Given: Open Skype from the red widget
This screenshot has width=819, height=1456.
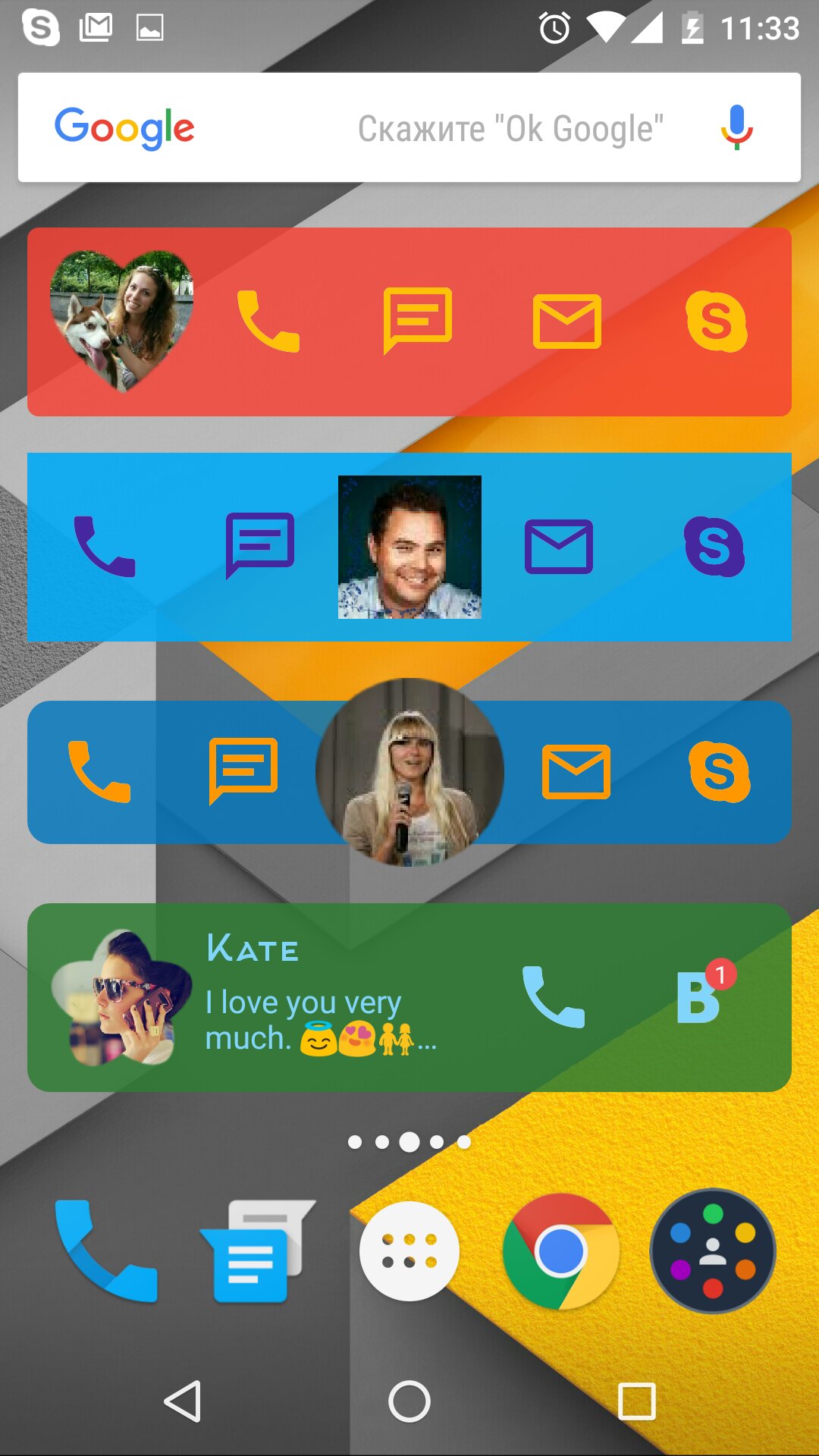Looking at the screenshot, I should [x=716, y=322].
